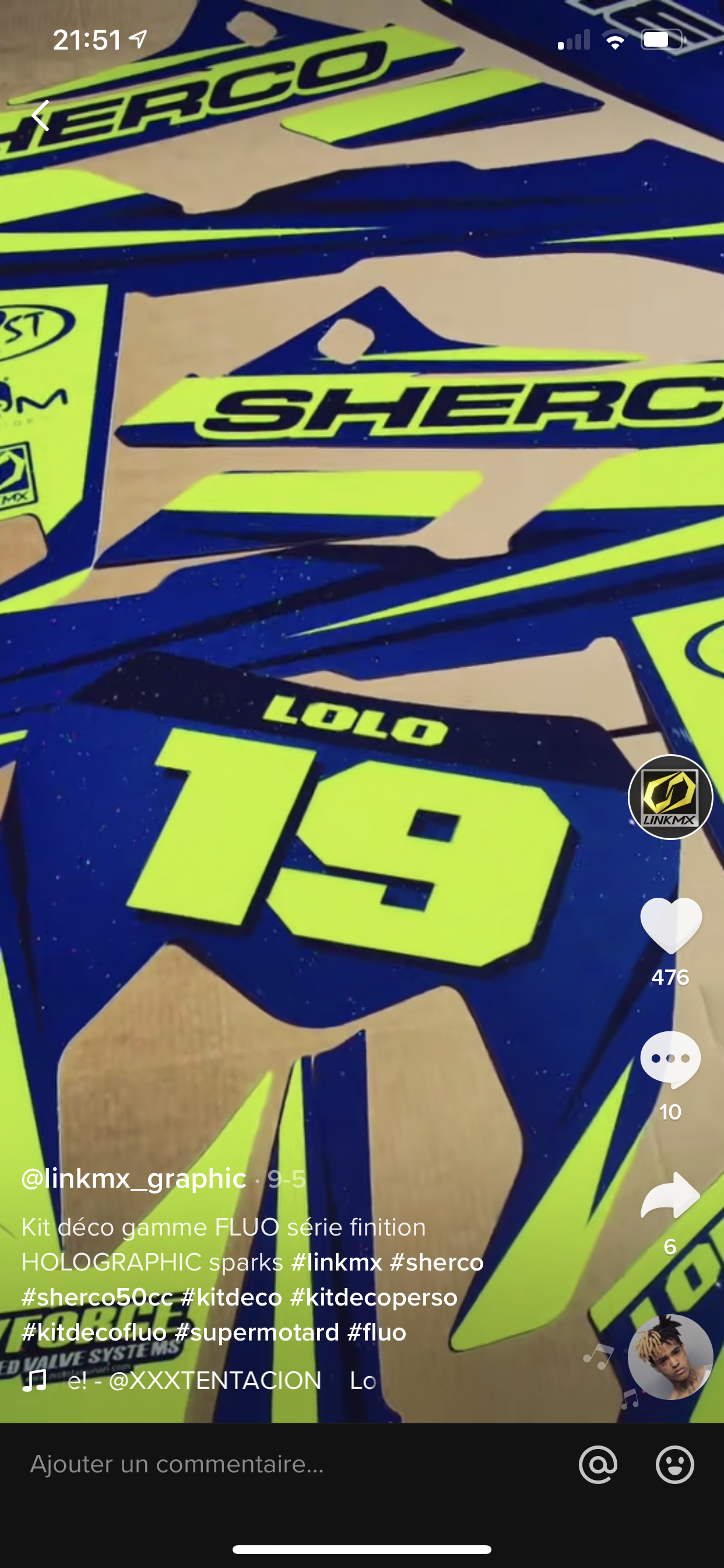Screen dimensions: 724x1568
Task: Go back using the top-left arrow
Action: tap(40, 115)
